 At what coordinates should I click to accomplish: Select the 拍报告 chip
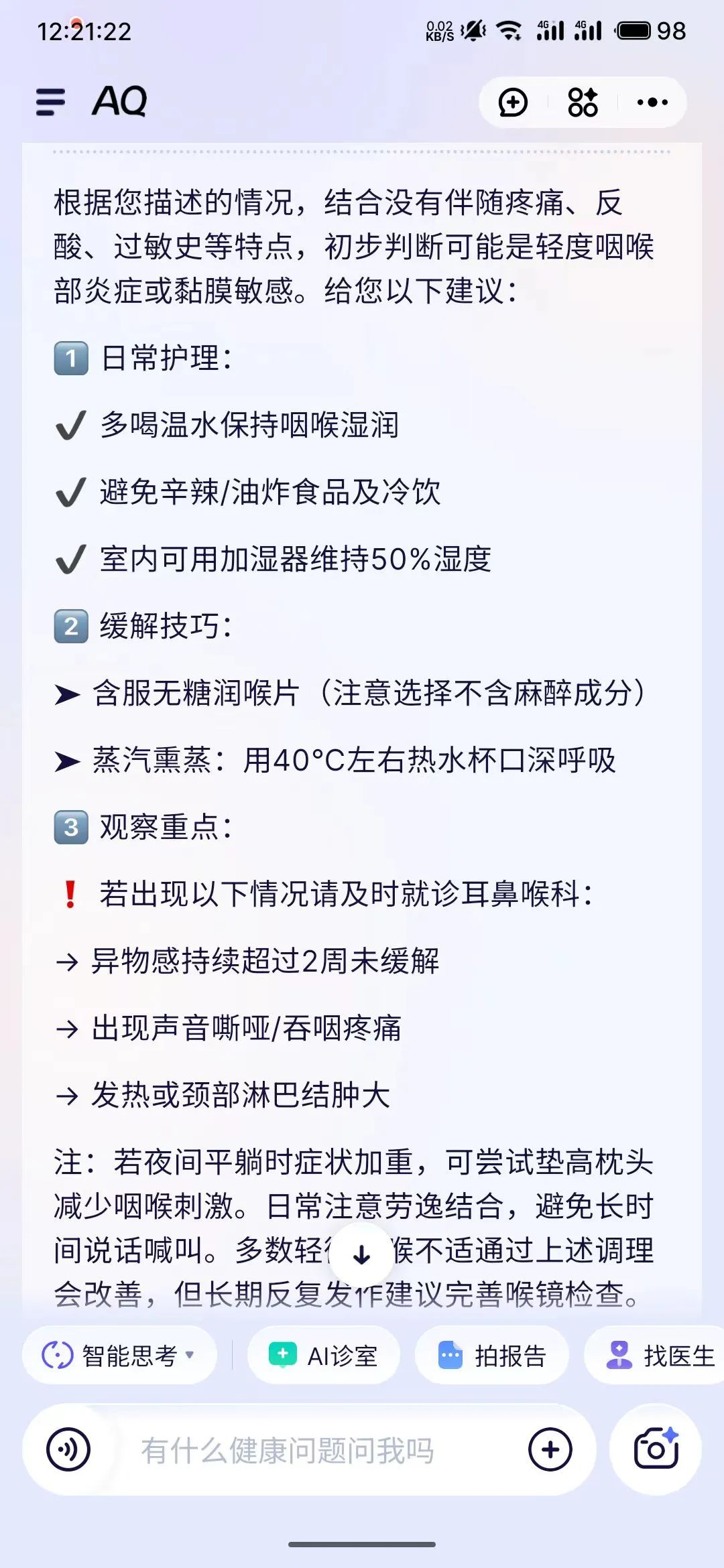(492, 1356)
